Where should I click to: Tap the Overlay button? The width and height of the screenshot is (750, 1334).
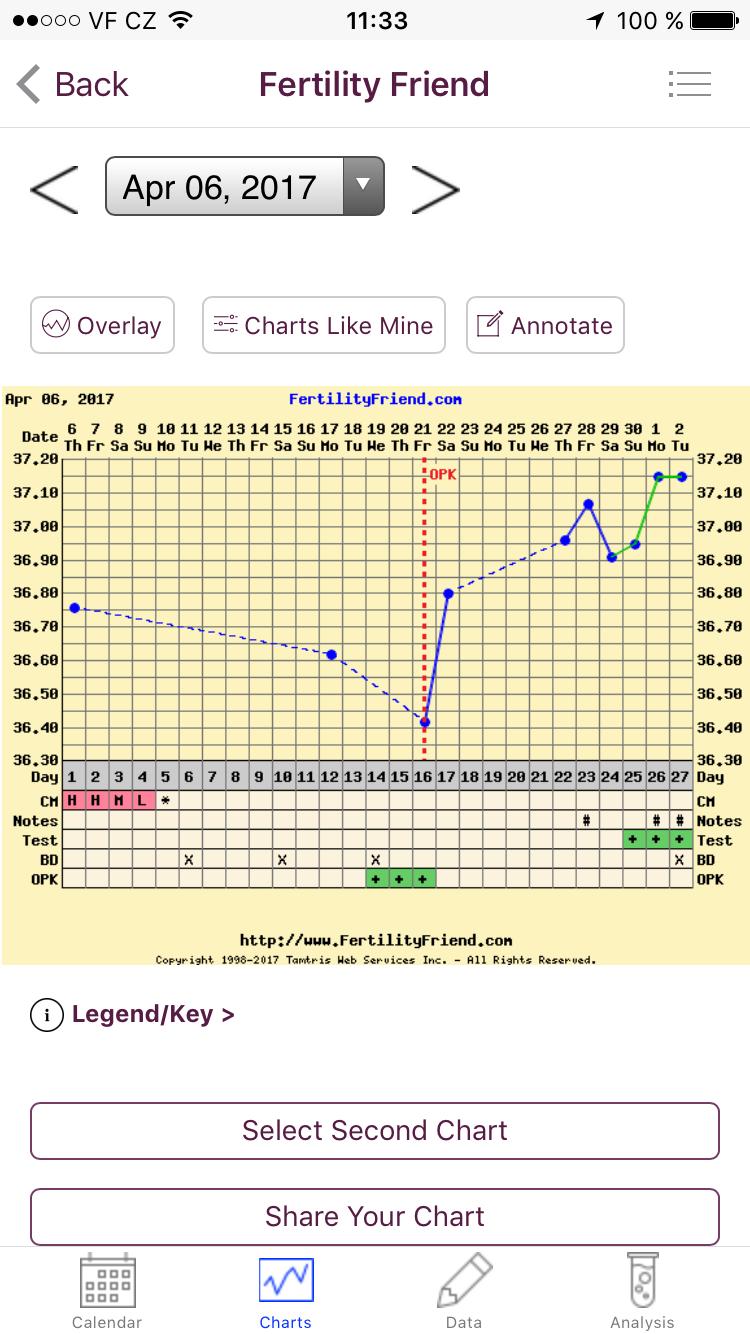click(x=102, y=325)
